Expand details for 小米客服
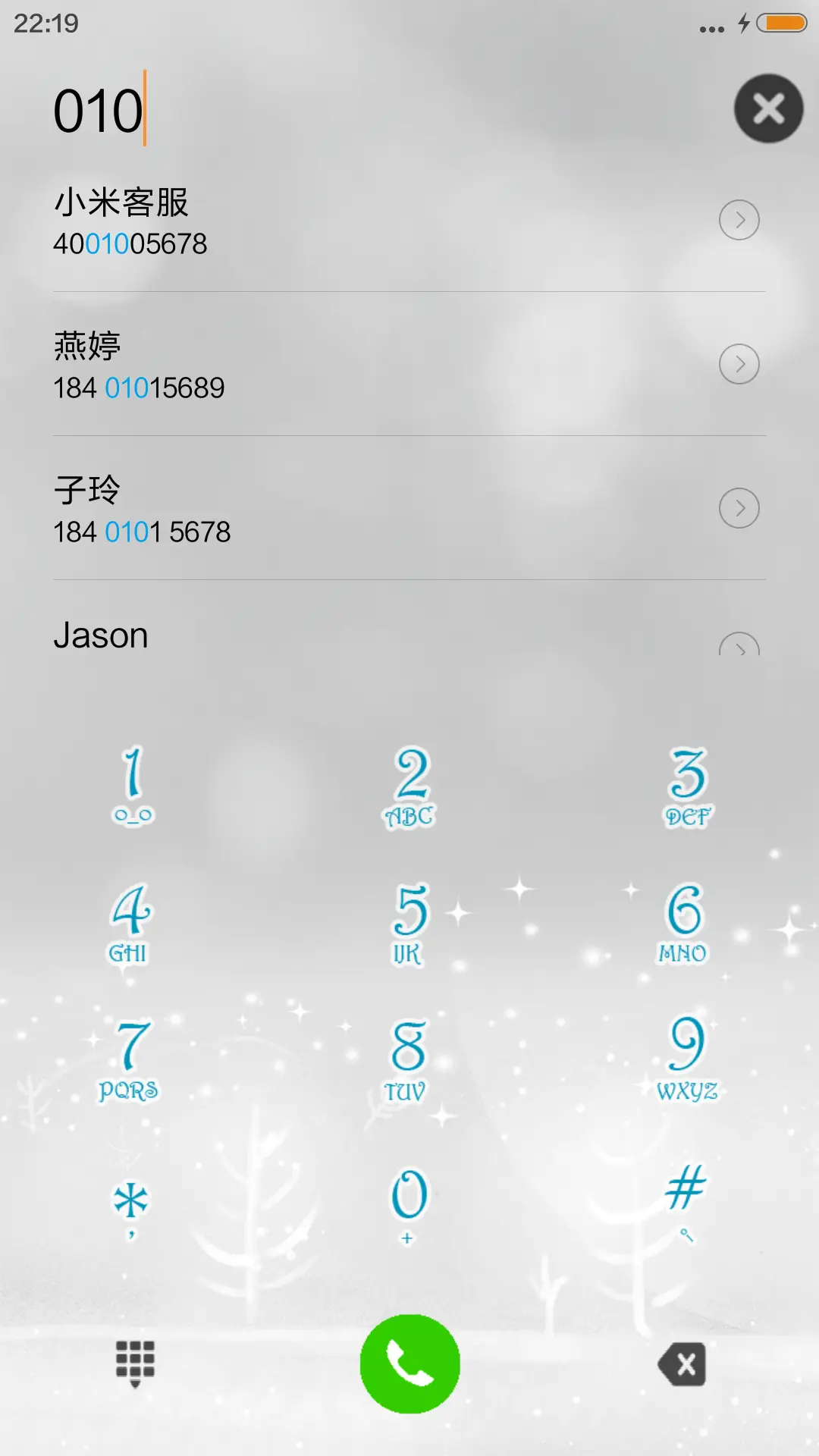This screenshot has height=1456, width=819. [x=739, y=220]
